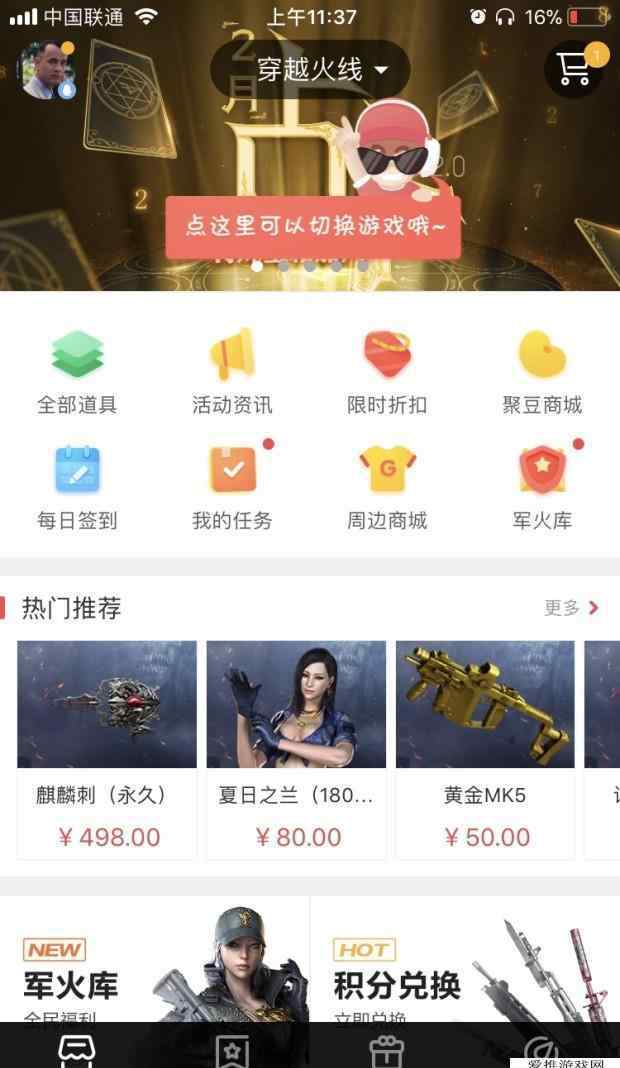
Task: Open the profile avatar
Action: coord(45,70)
